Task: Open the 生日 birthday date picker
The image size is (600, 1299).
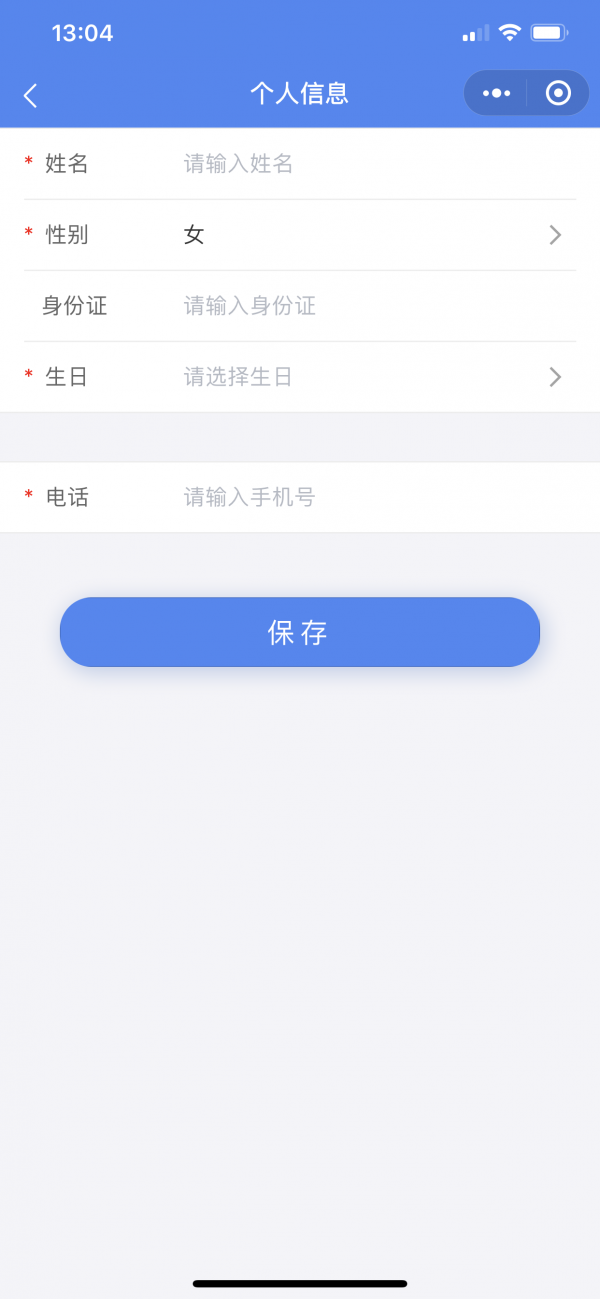Action: click(300, 377)
